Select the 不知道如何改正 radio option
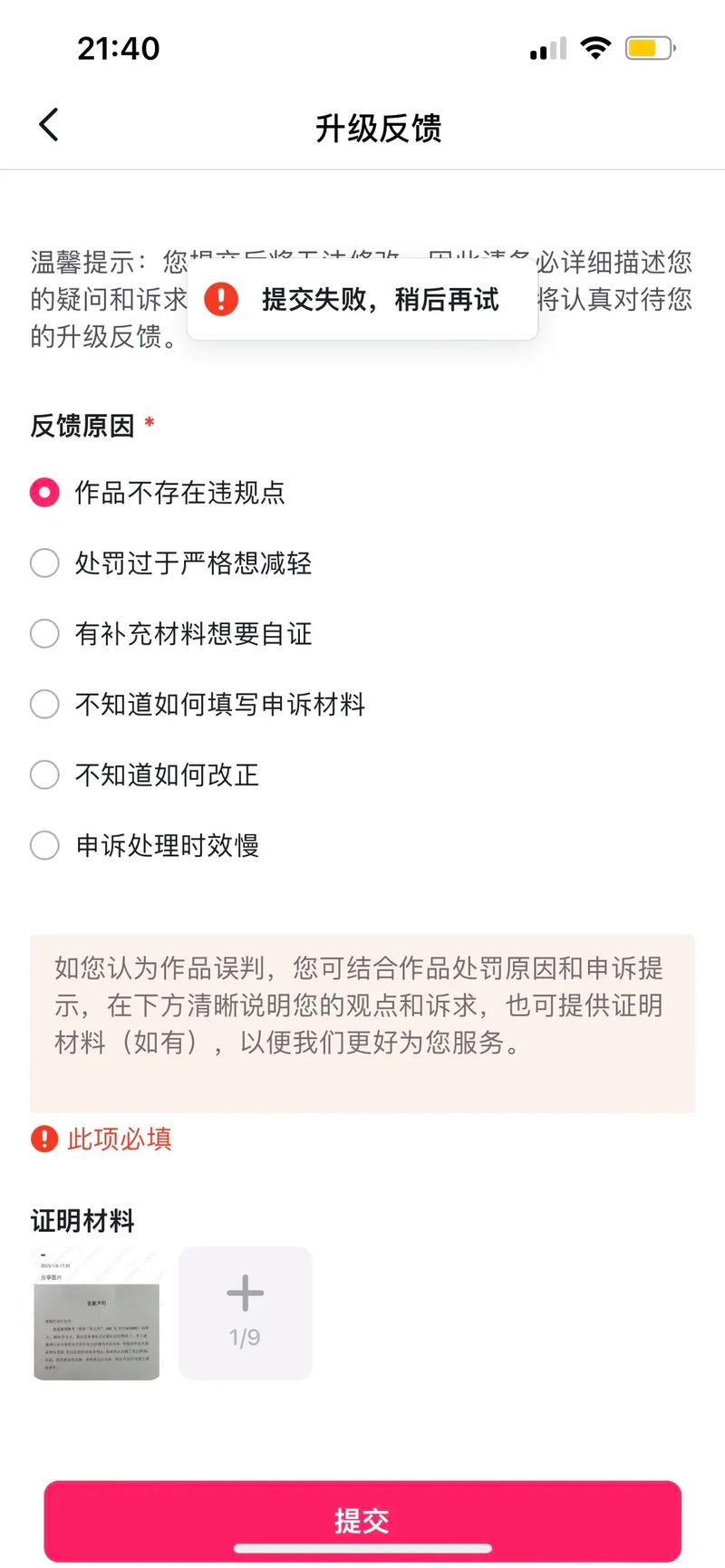 coord(43,774)
